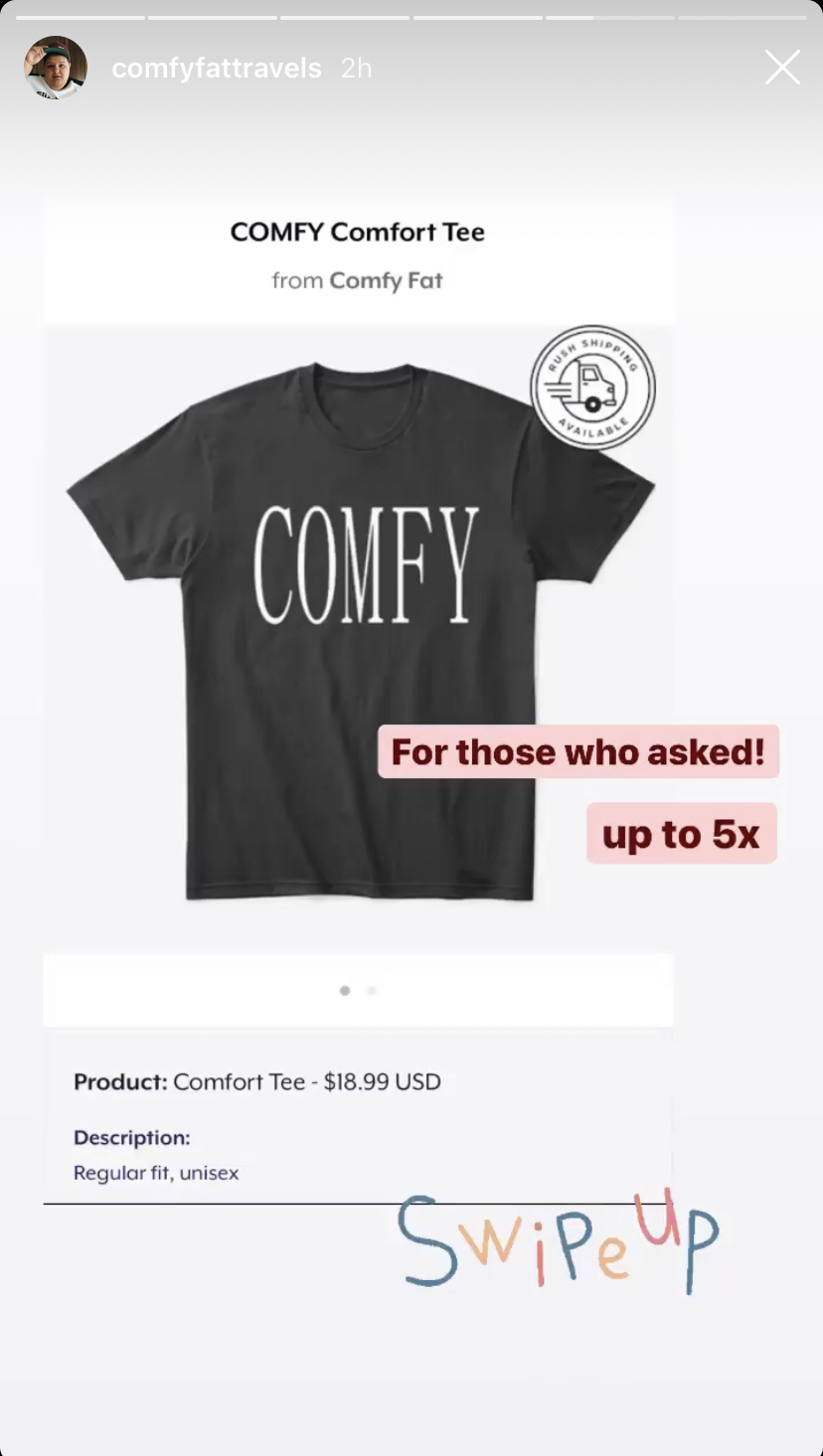Open comfyfattravels profile picture

click(56, 68)
